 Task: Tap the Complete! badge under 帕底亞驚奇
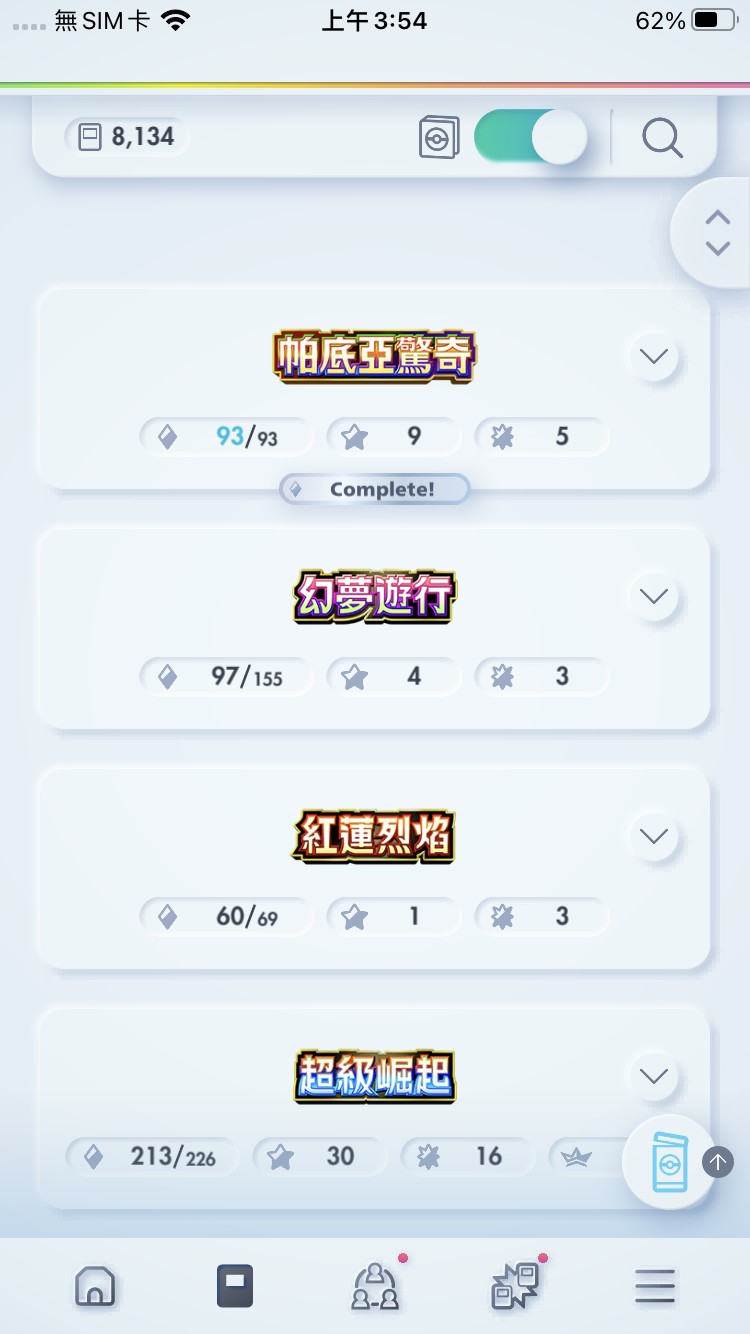374,489
